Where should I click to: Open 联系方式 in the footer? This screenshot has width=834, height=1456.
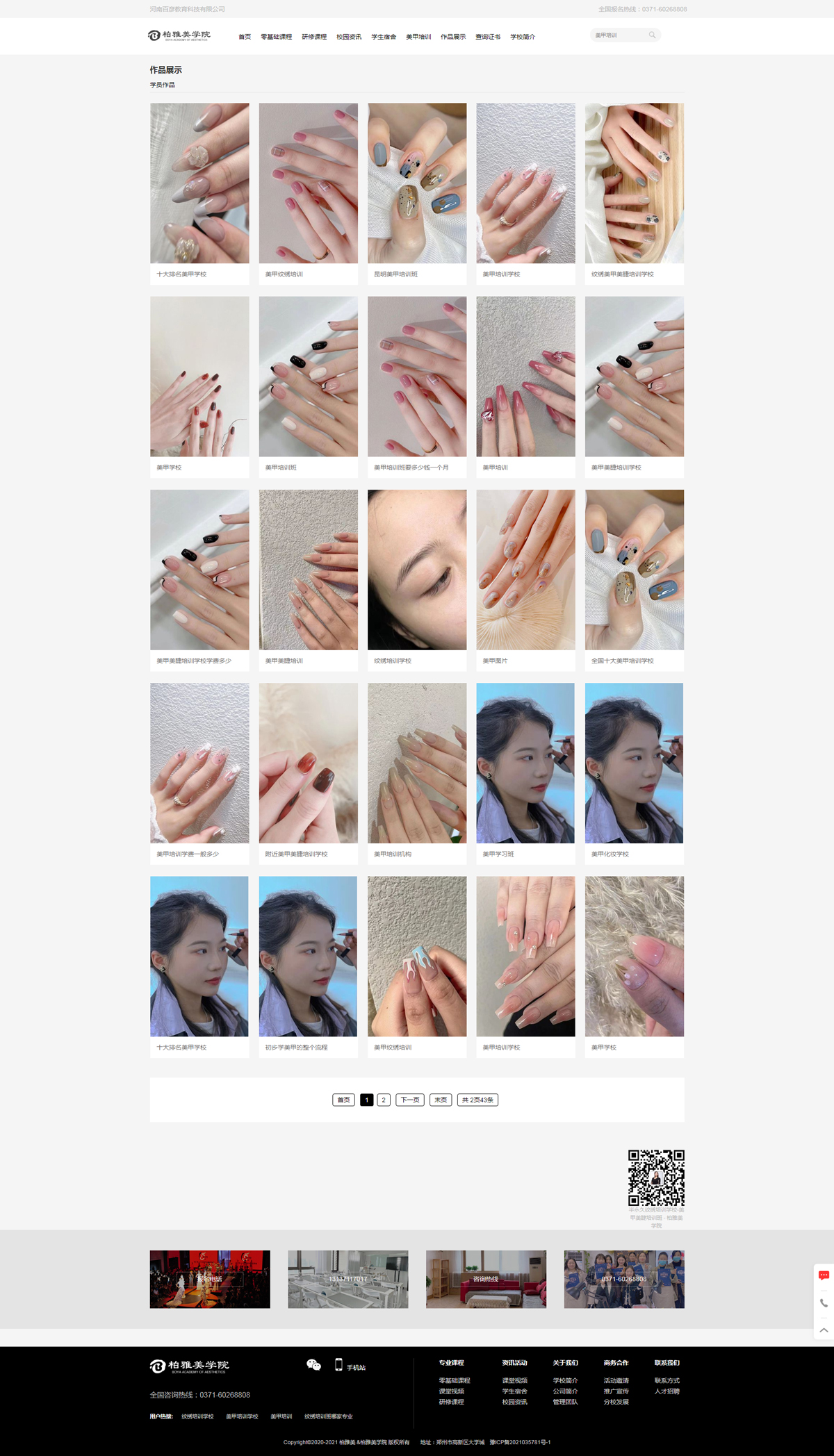pos(667,1380)
